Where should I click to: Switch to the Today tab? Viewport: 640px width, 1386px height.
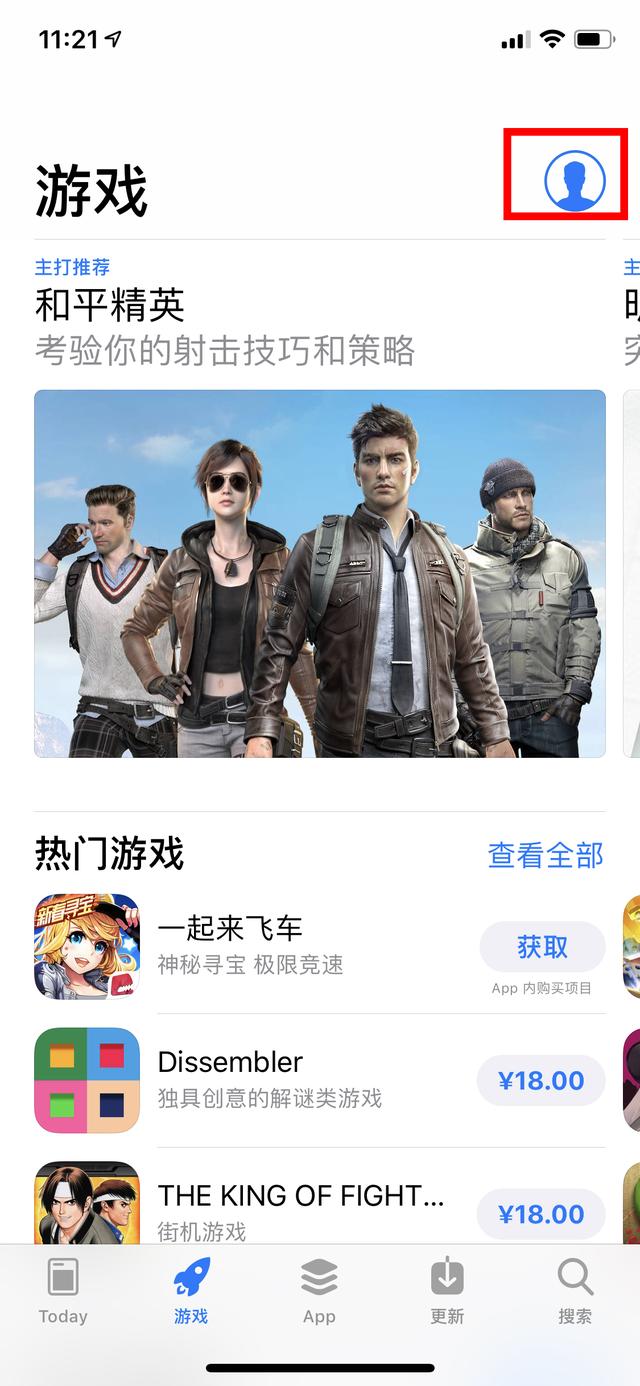click(x=63, y=1291)
